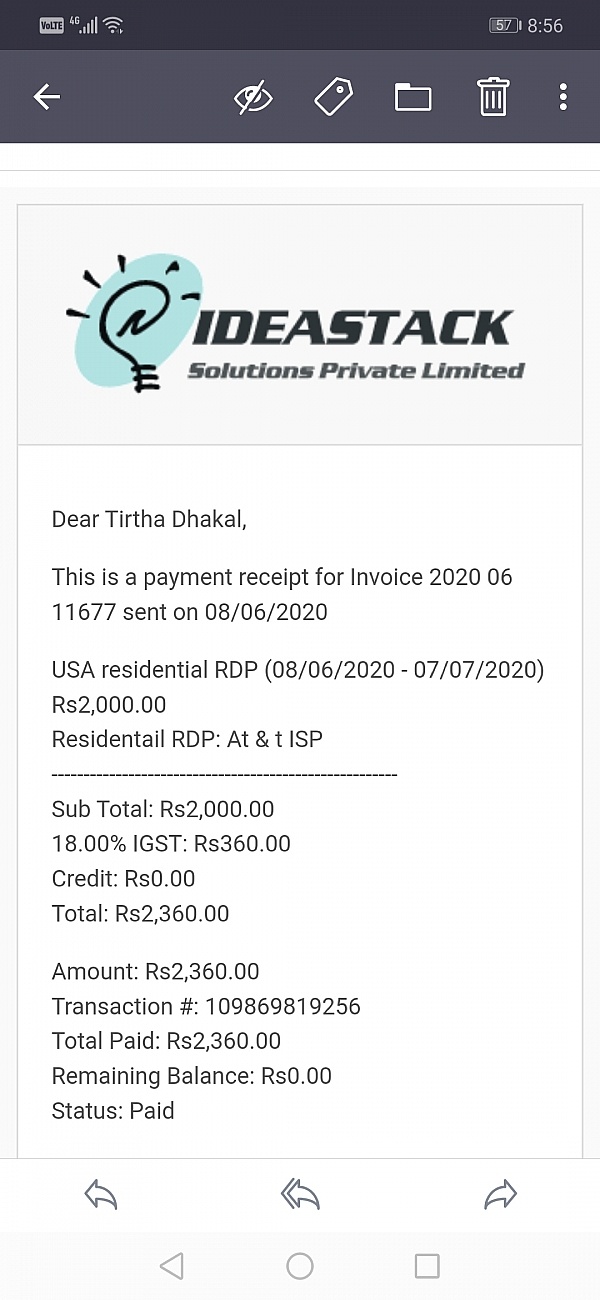Open the three-dot overflow menu
600x1300 pixels.
(x=563, y=97)
